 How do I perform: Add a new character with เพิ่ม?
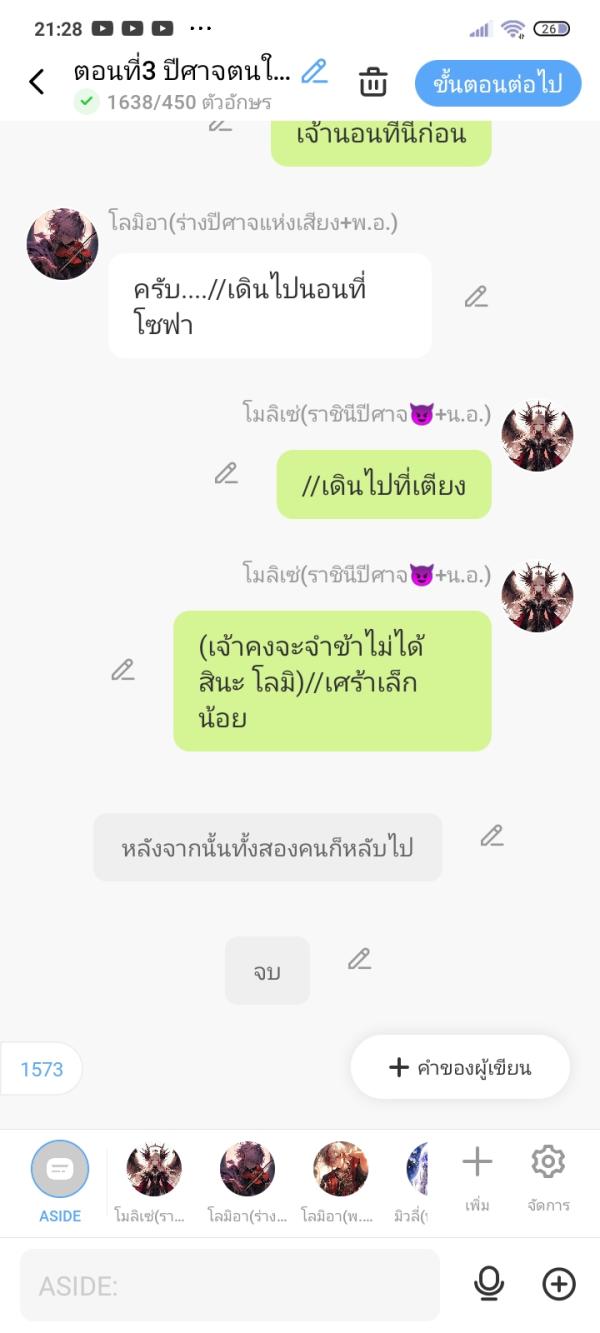click(x=477, y=1177)
